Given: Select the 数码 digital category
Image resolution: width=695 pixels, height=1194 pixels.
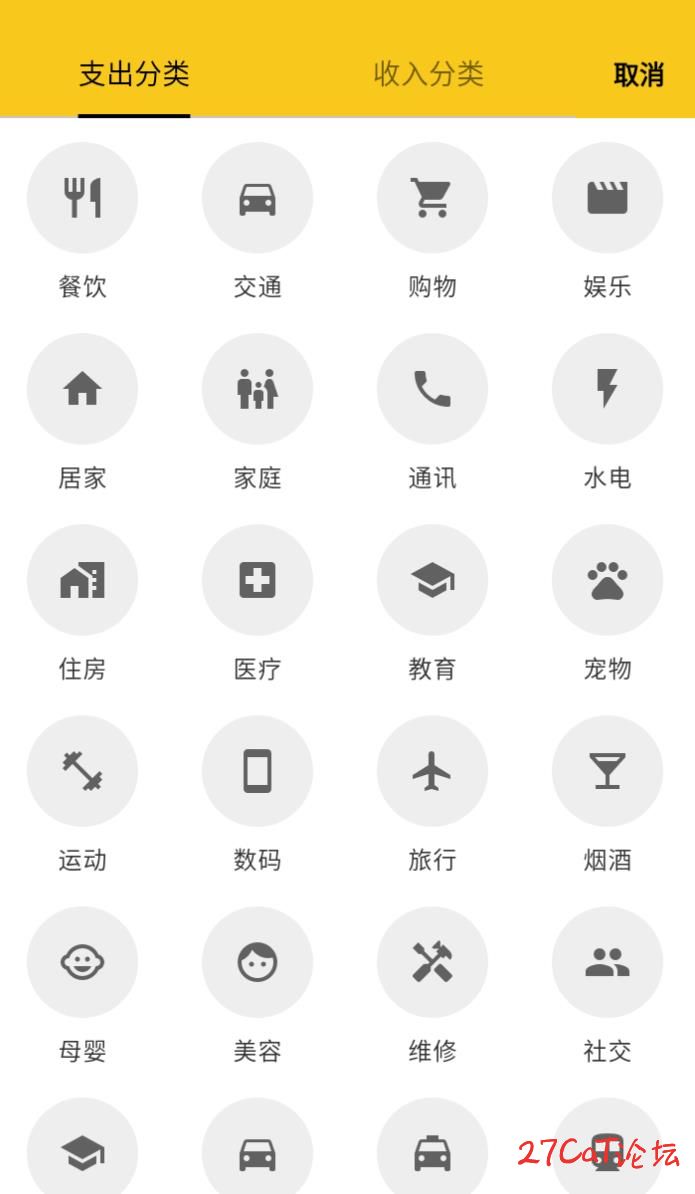Looking at the screenshot, I should point(257,771).
